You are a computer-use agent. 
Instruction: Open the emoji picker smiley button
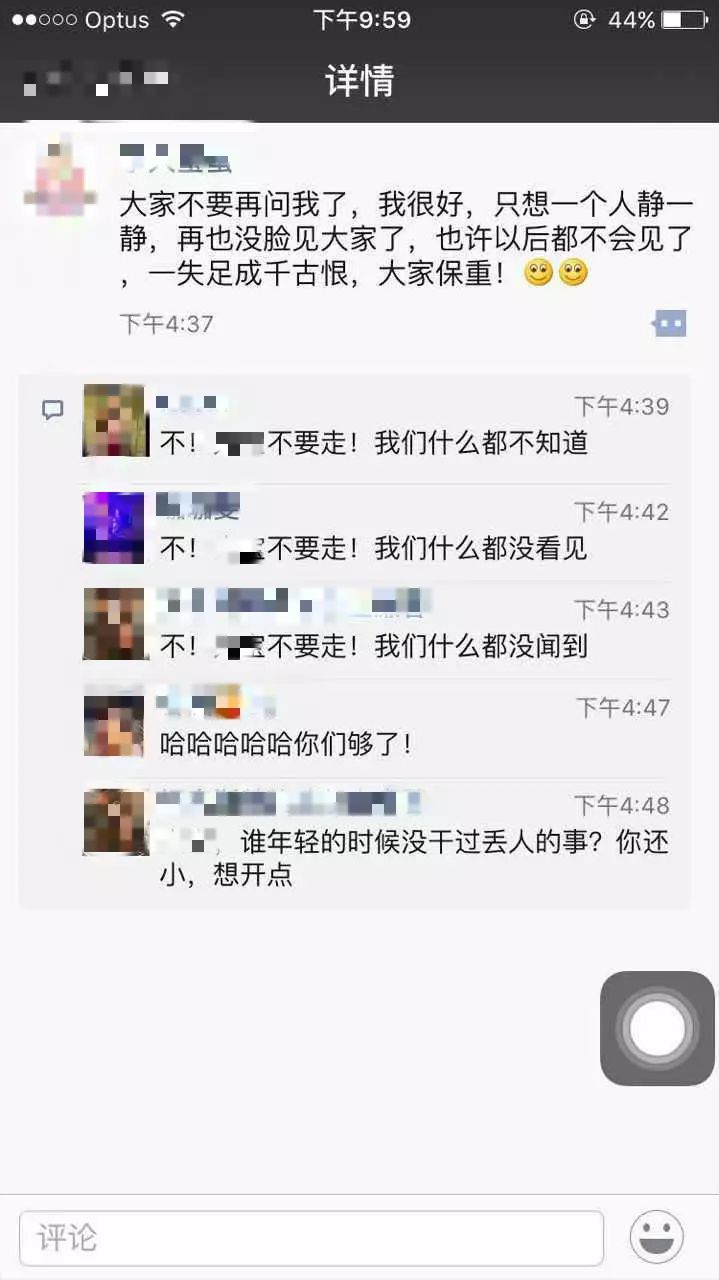point(657,1237)
